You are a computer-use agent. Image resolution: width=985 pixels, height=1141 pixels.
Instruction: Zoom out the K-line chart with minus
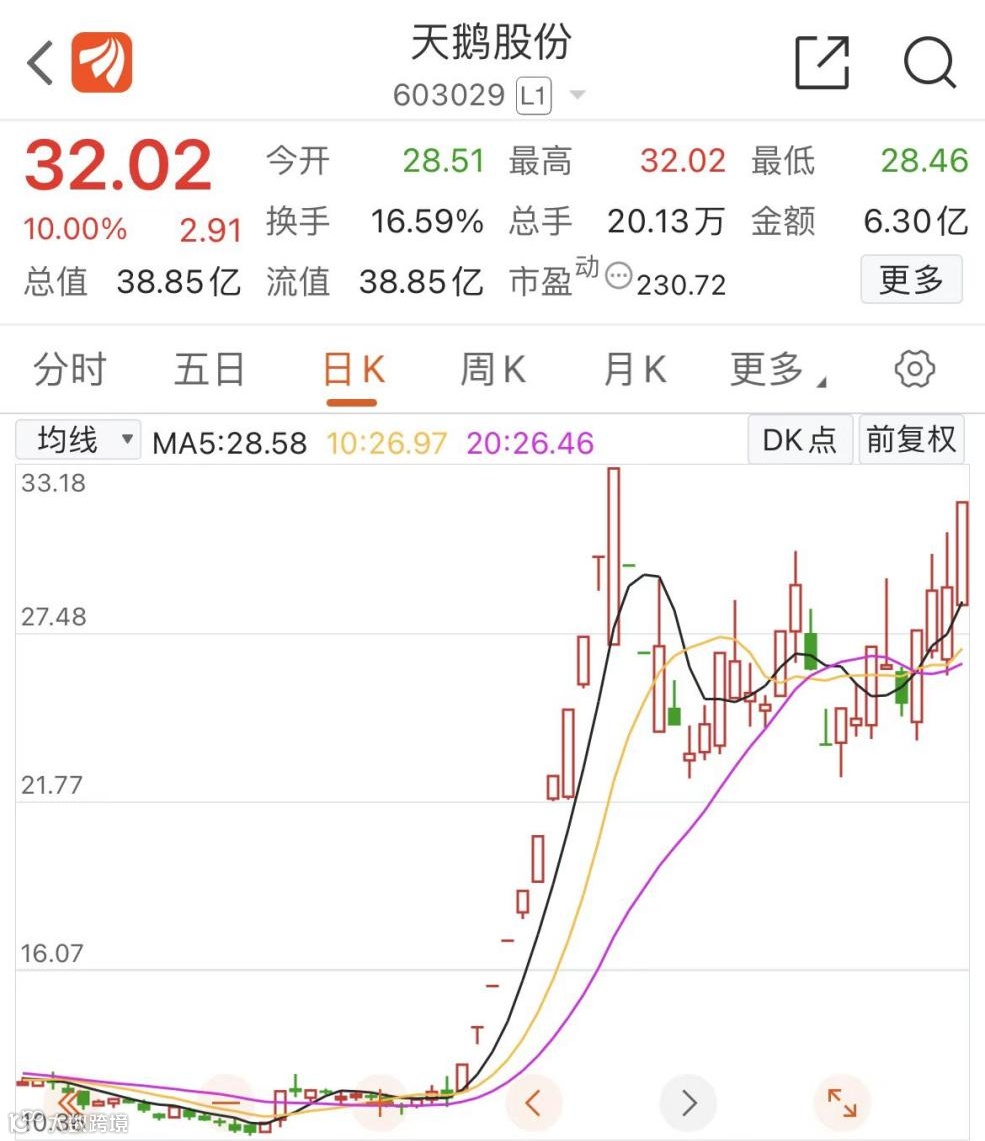click(x=226, y=1103)
